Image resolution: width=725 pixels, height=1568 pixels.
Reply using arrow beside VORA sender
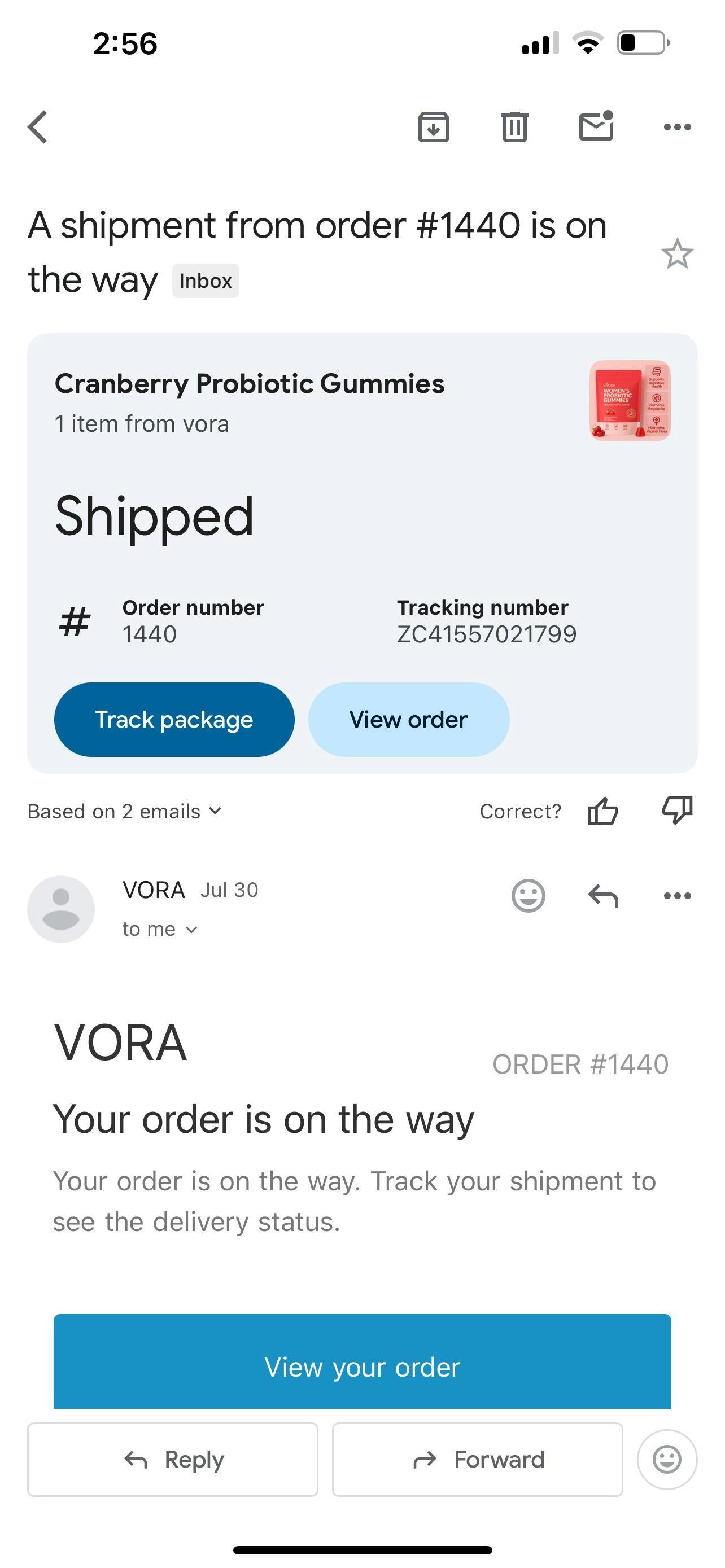click(x=602, y=895)
